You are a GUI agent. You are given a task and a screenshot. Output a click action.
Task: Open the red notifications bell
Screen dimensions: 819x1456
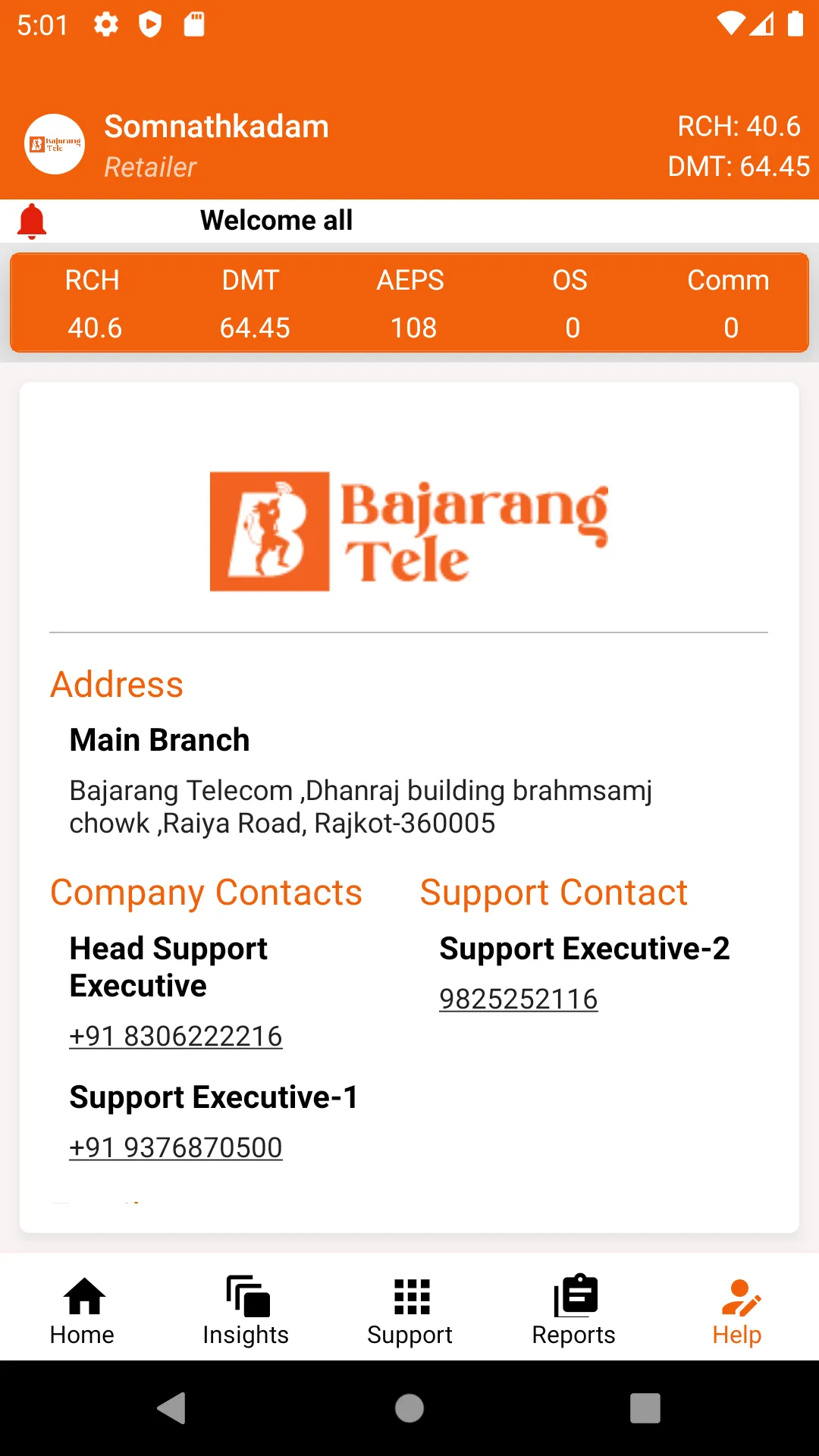pyautogui.click(x=32, y=221)
